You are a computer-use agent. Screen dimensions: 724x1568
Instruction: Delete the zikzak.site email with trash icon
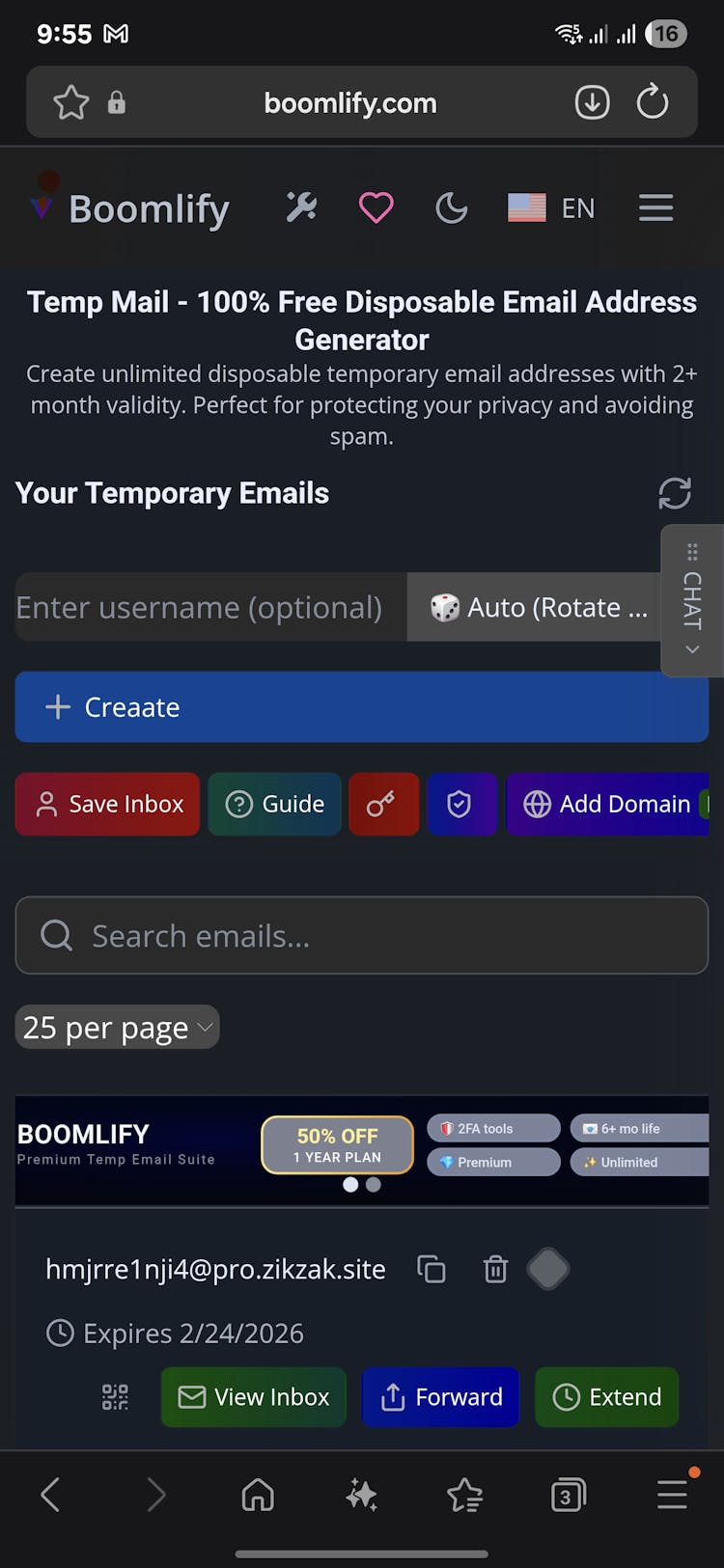(x=495, y=1269)
